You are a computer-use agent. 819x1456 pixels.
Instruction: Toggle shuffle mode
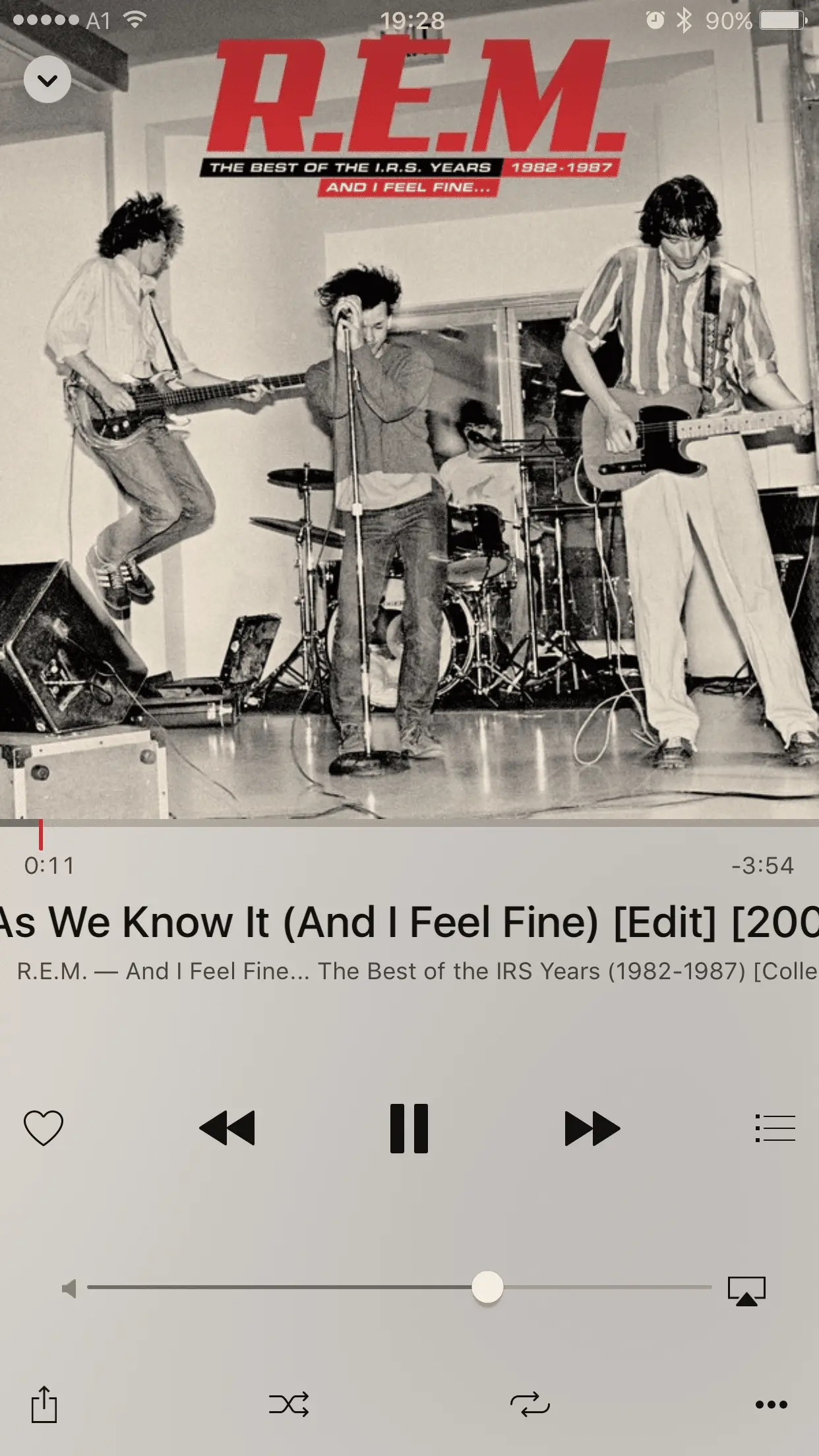click(289, 1404)
